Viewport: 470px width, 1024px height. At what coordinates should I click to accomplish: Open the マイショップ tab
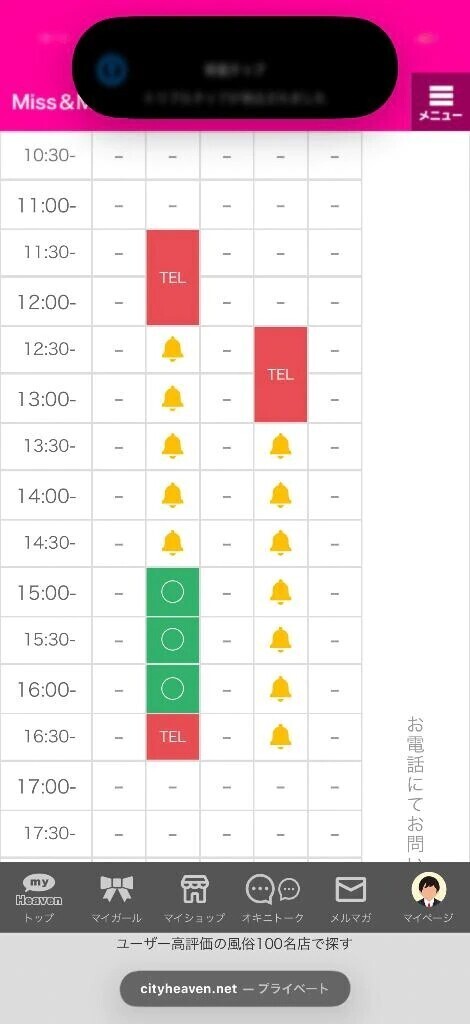pyautogui.click(x=194, y=897)
